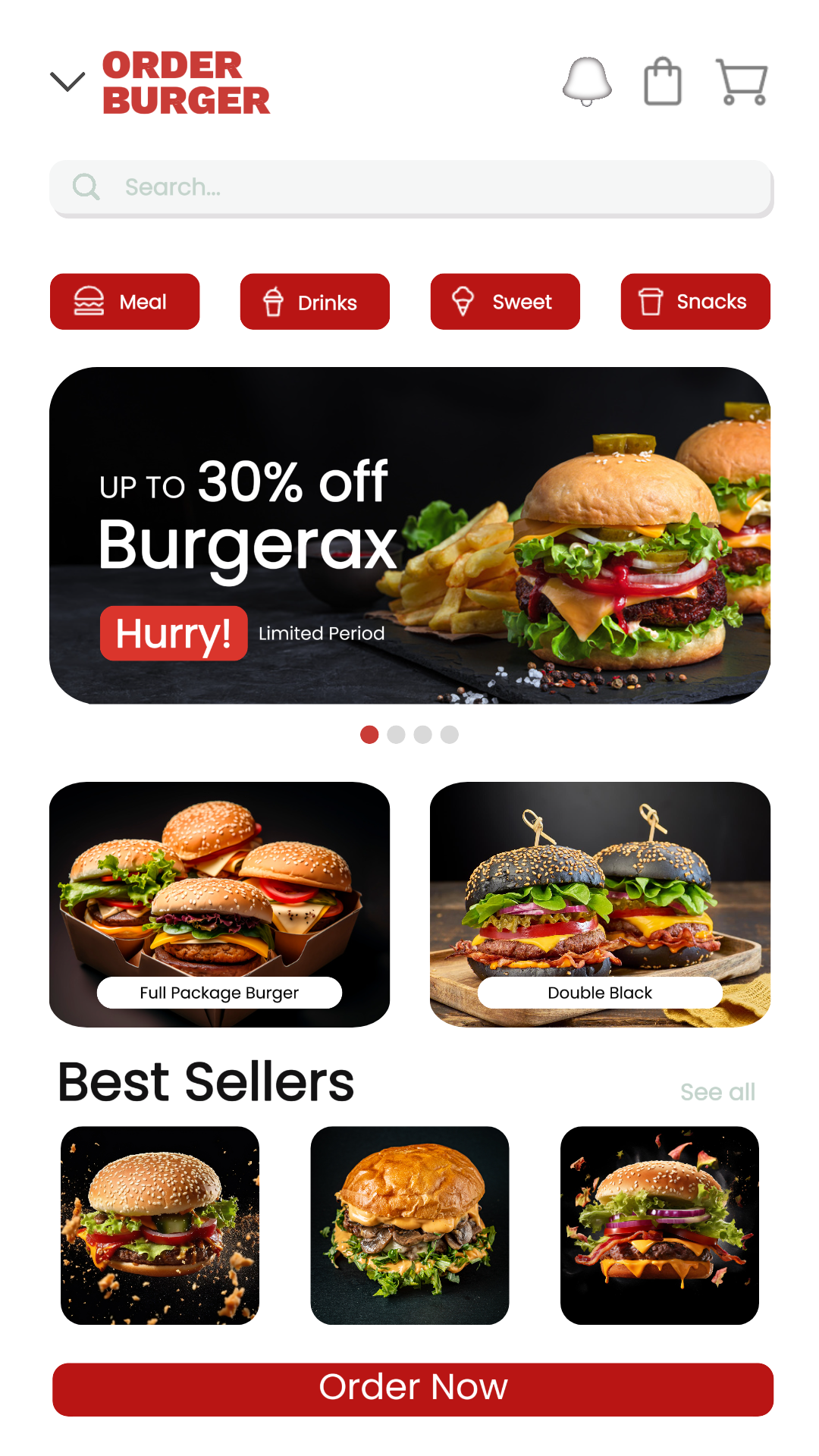Open the notifications bell
This screenshot has height=1456, width=819.
pos(587,81)
